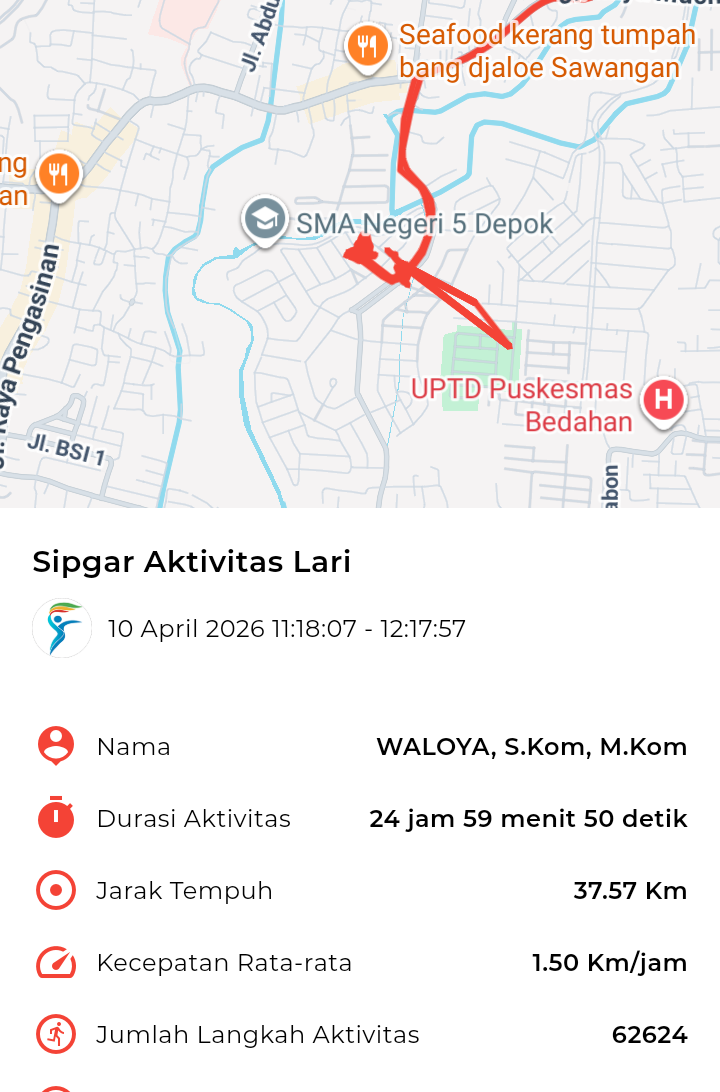
Task: Tap the UPTD Puskesmas Bedahan hospital marker
Action: pos(662,401)
